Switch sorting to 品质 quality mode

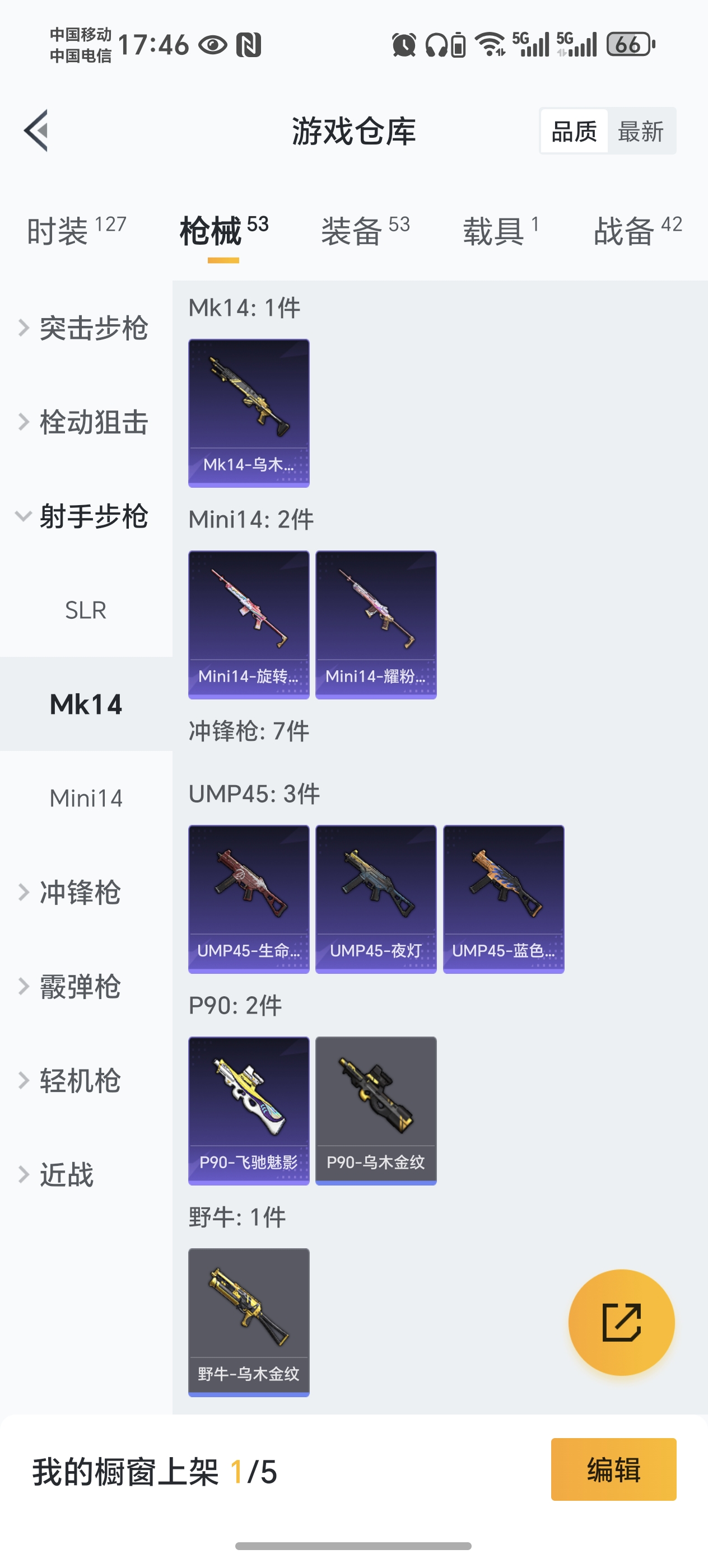(573, 132)
